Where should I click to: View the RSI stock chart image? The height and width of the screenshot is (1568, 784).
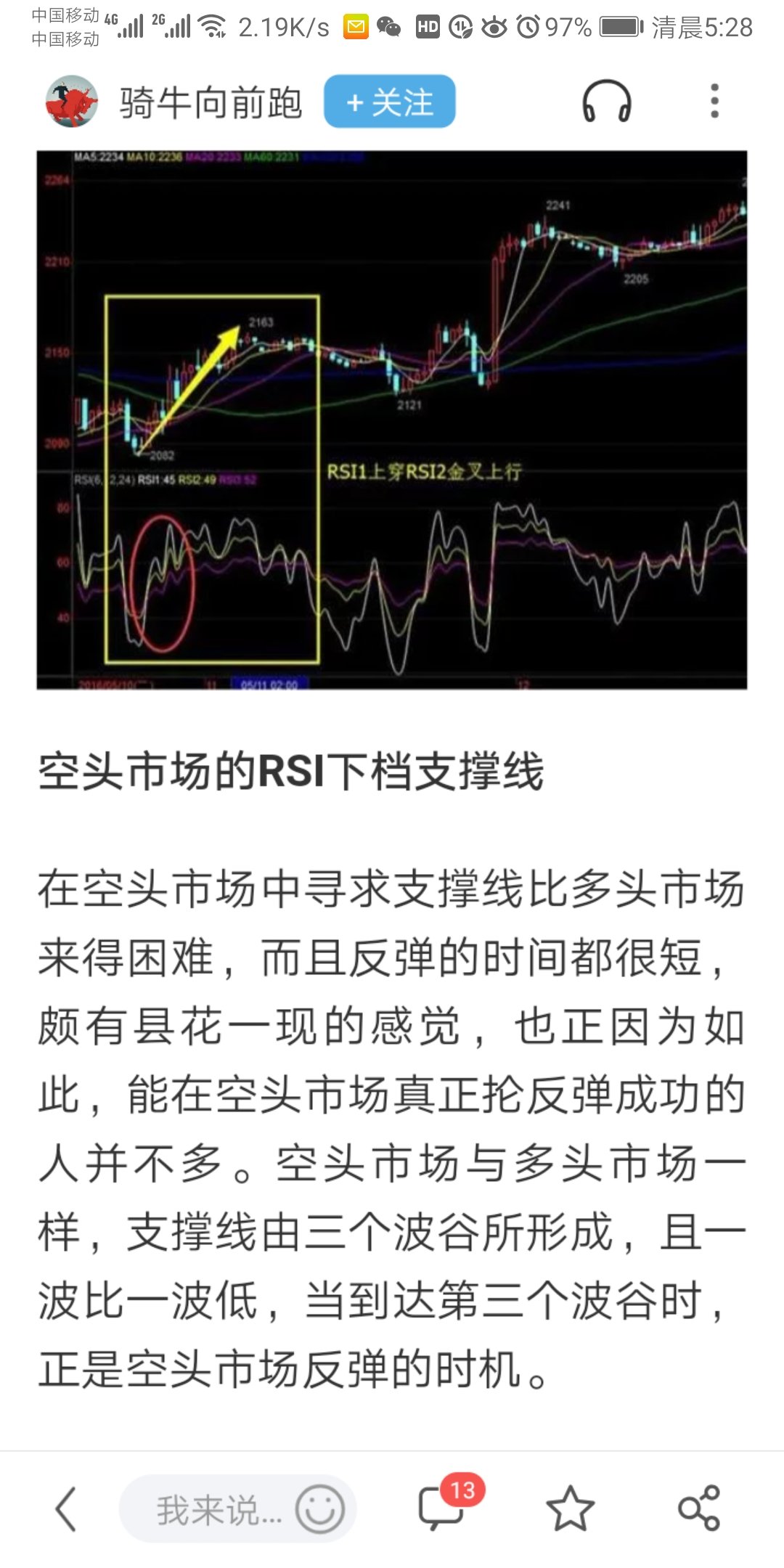click(392, 420)
